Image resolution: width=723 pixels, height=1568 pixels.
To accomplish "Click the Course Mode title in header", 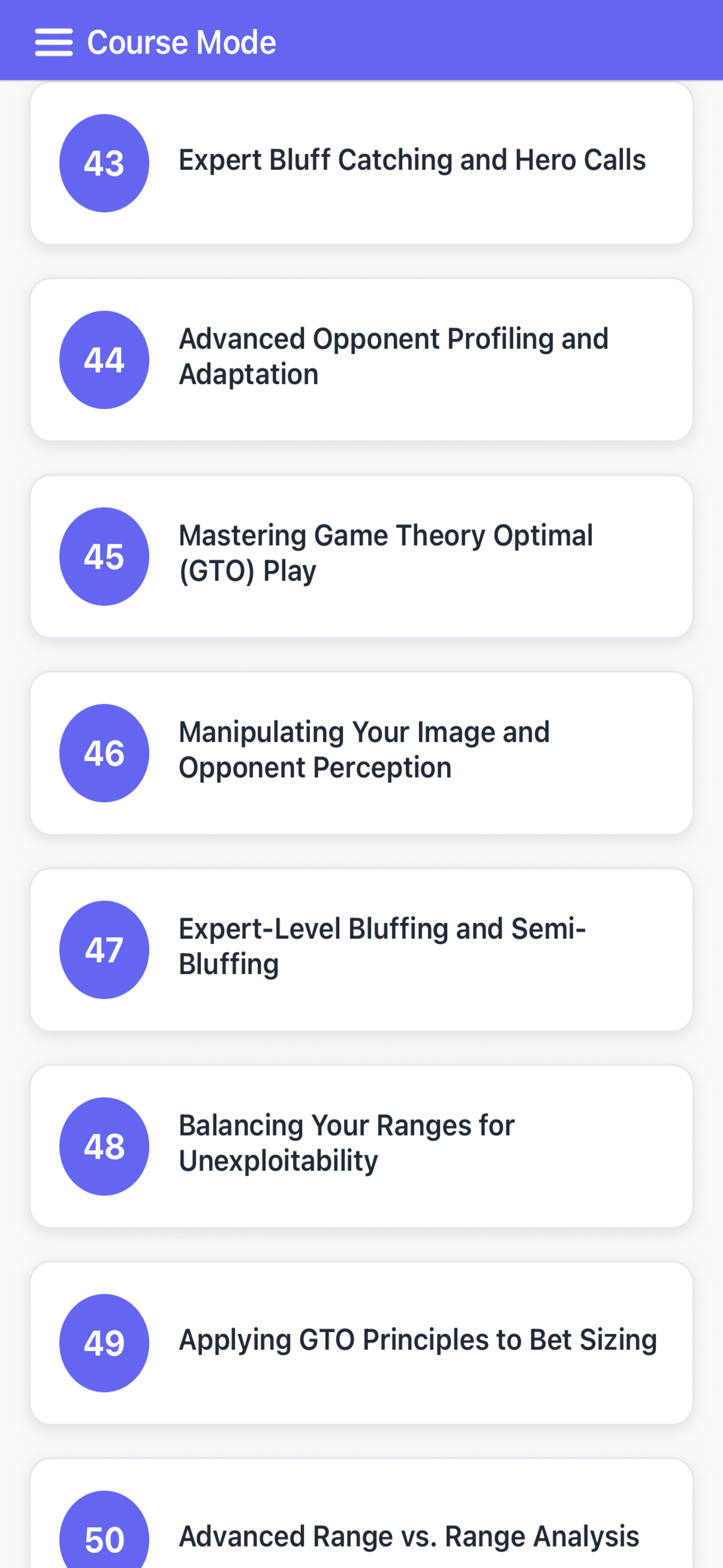I will 182,42.
